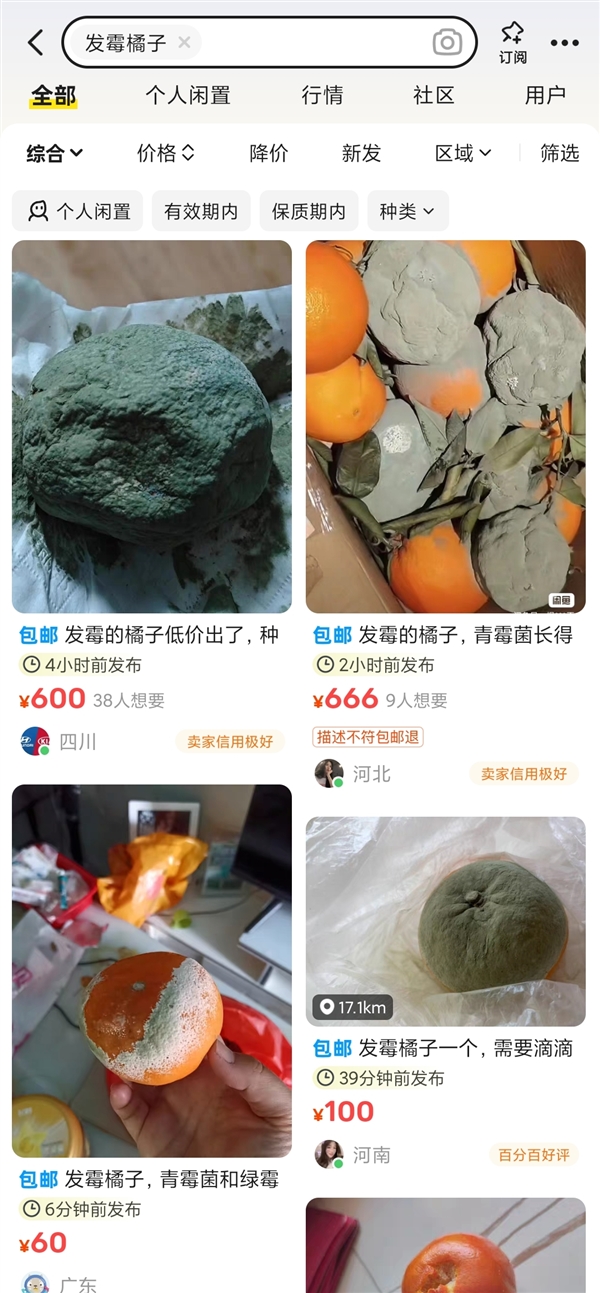Expand the 综合 sort dropdown
Screen dimensions: 600x1293
55,153
